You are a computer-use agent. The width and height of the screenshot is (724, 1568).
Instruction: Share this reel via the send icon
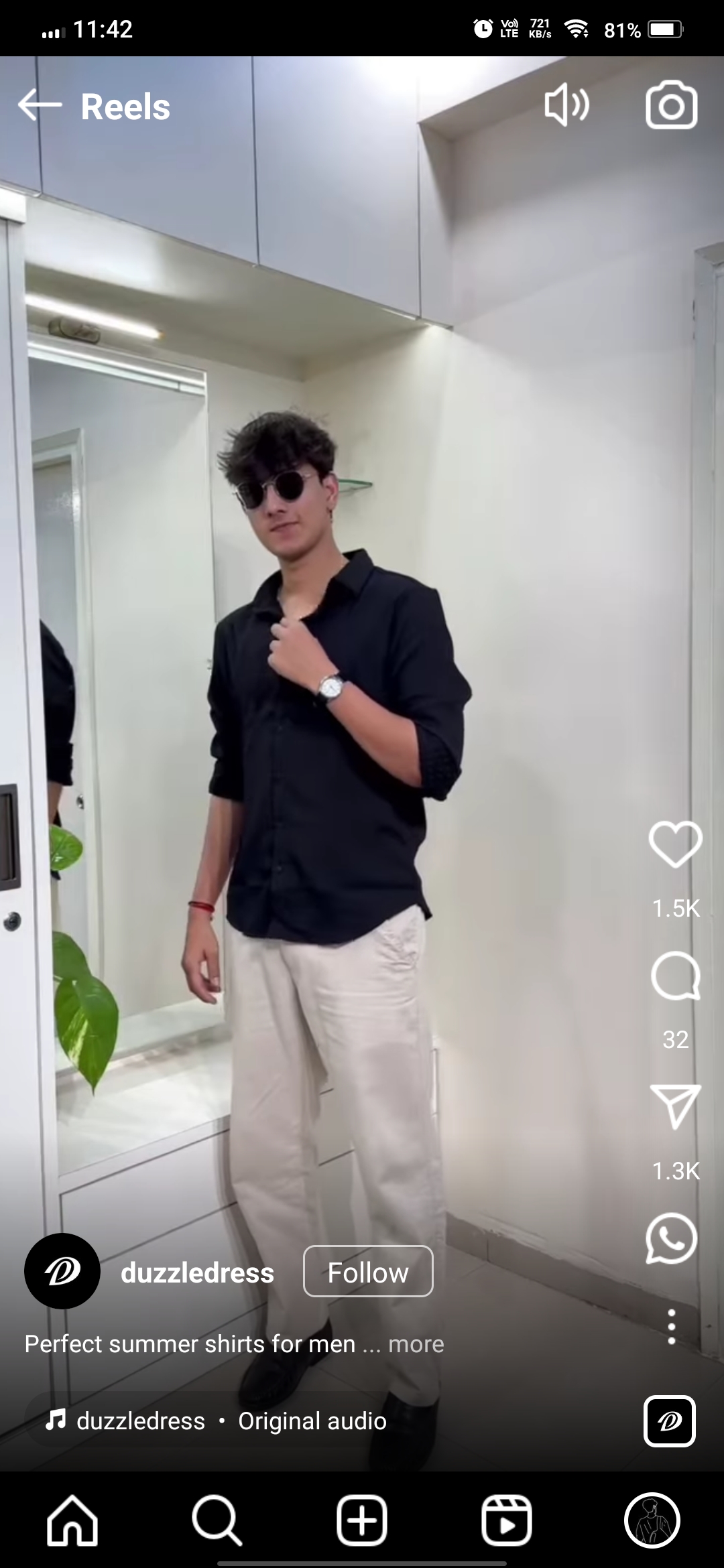[x=675, y=1106]
